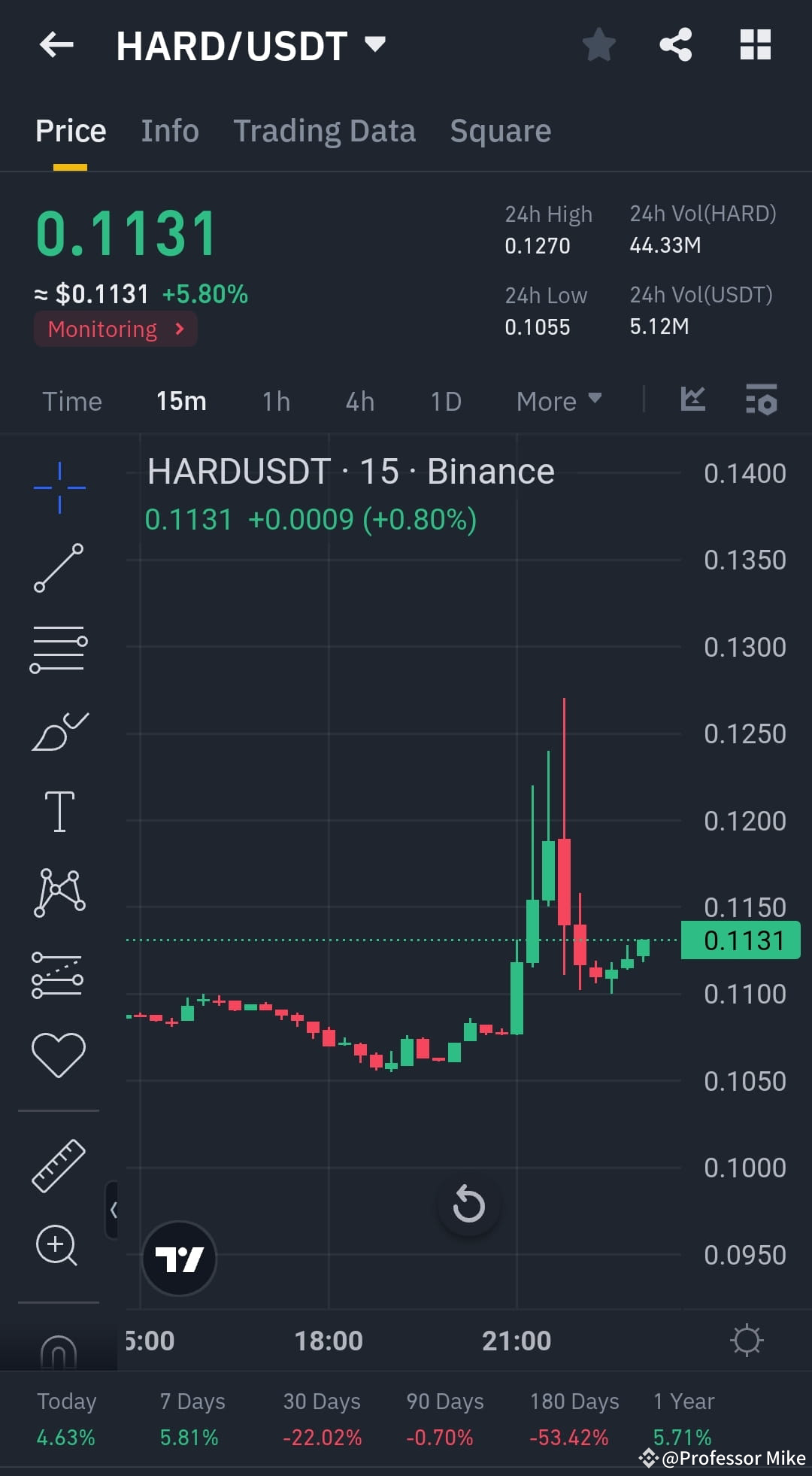Image resolution: width=812 pixels, height=1476 pixels.
Task: Enable the magnet snapping tool
Action: [59, 1350]
